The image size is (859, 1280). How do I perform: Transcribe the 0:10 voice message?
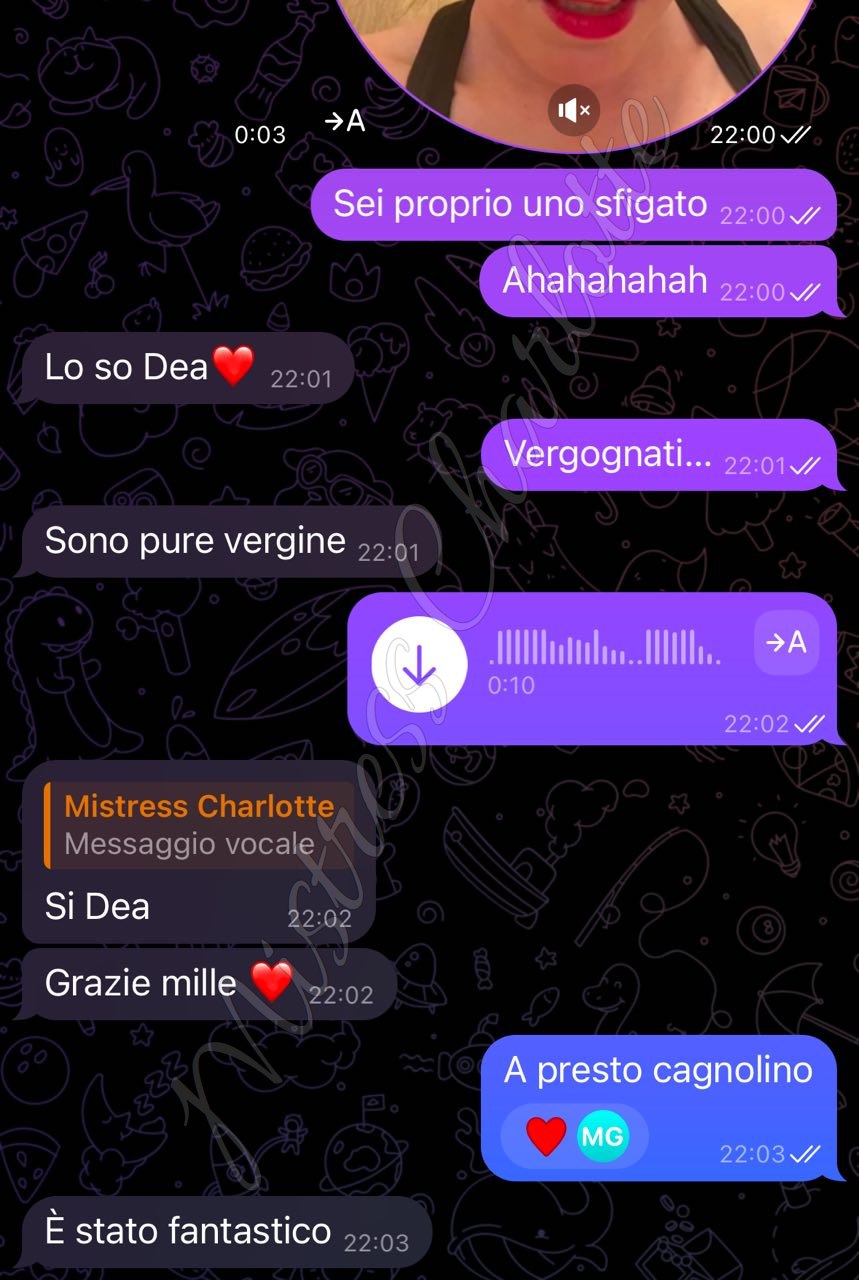786,642
